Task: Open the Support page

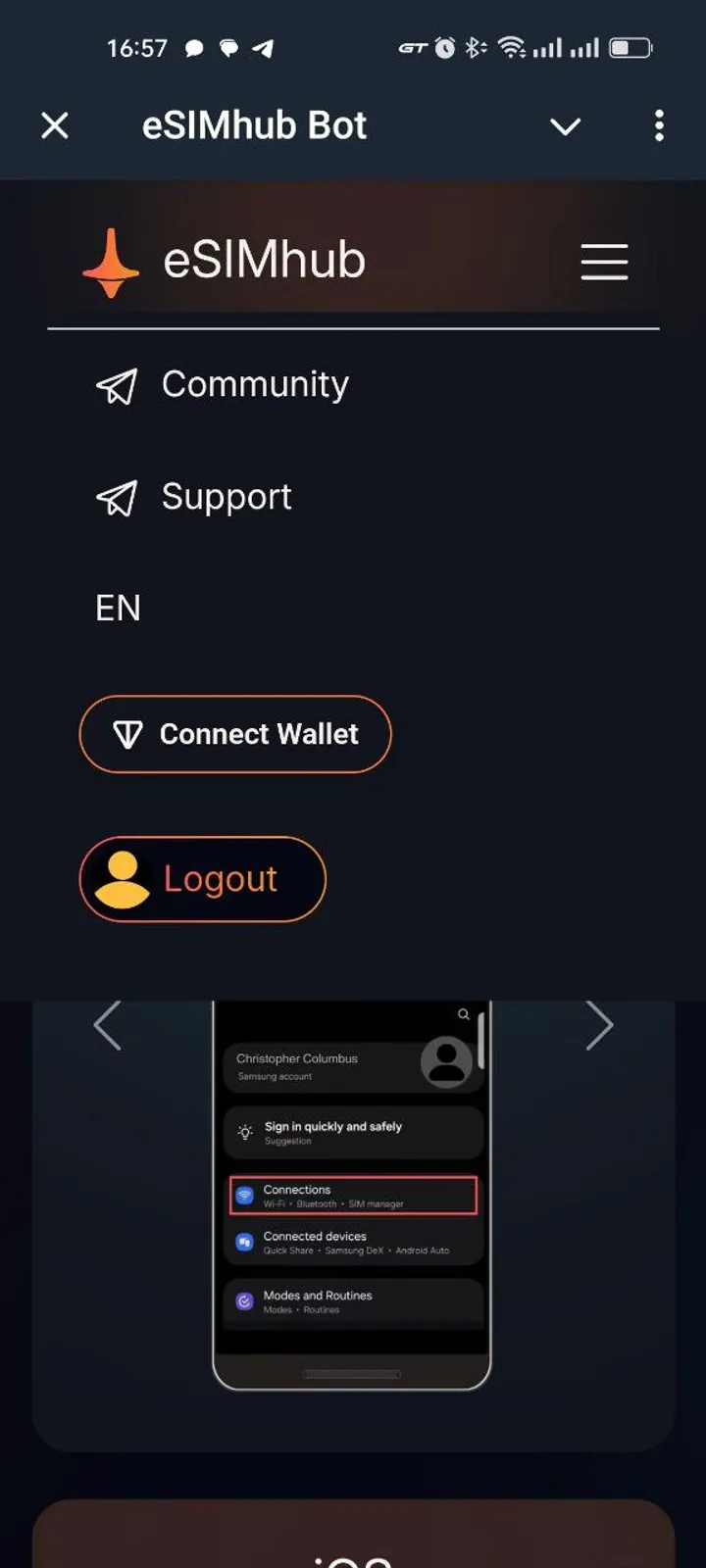Action: (226, 497)
